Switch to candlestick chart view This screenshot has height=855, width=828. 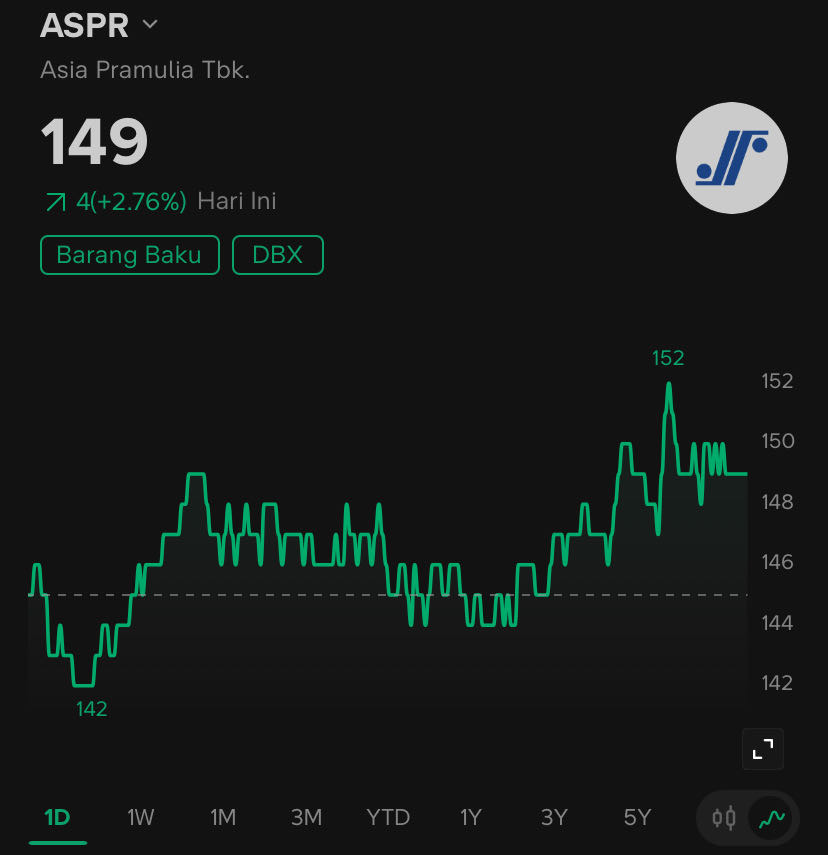click(724, 819)
